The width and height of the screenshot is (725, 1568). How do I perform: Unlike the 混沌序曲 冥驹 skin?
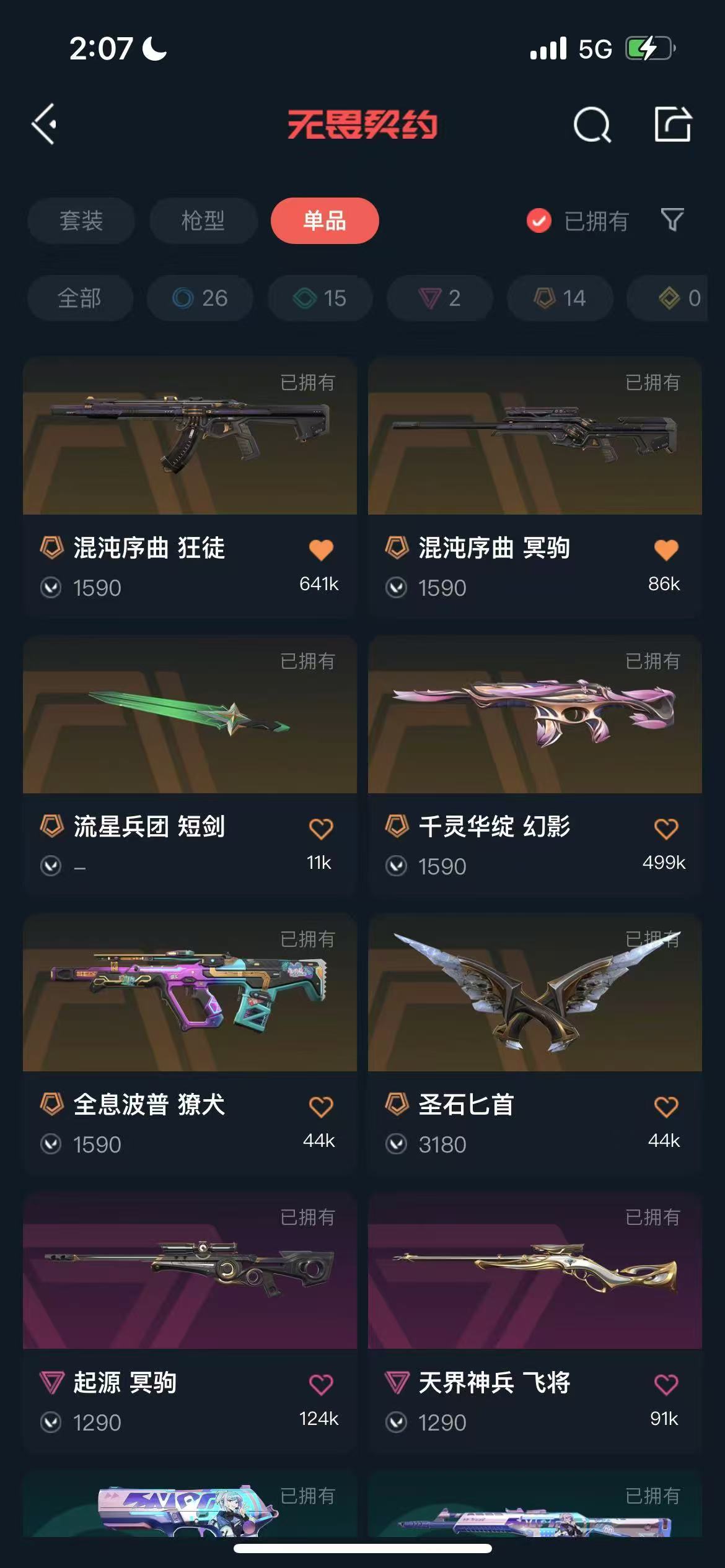666,549
